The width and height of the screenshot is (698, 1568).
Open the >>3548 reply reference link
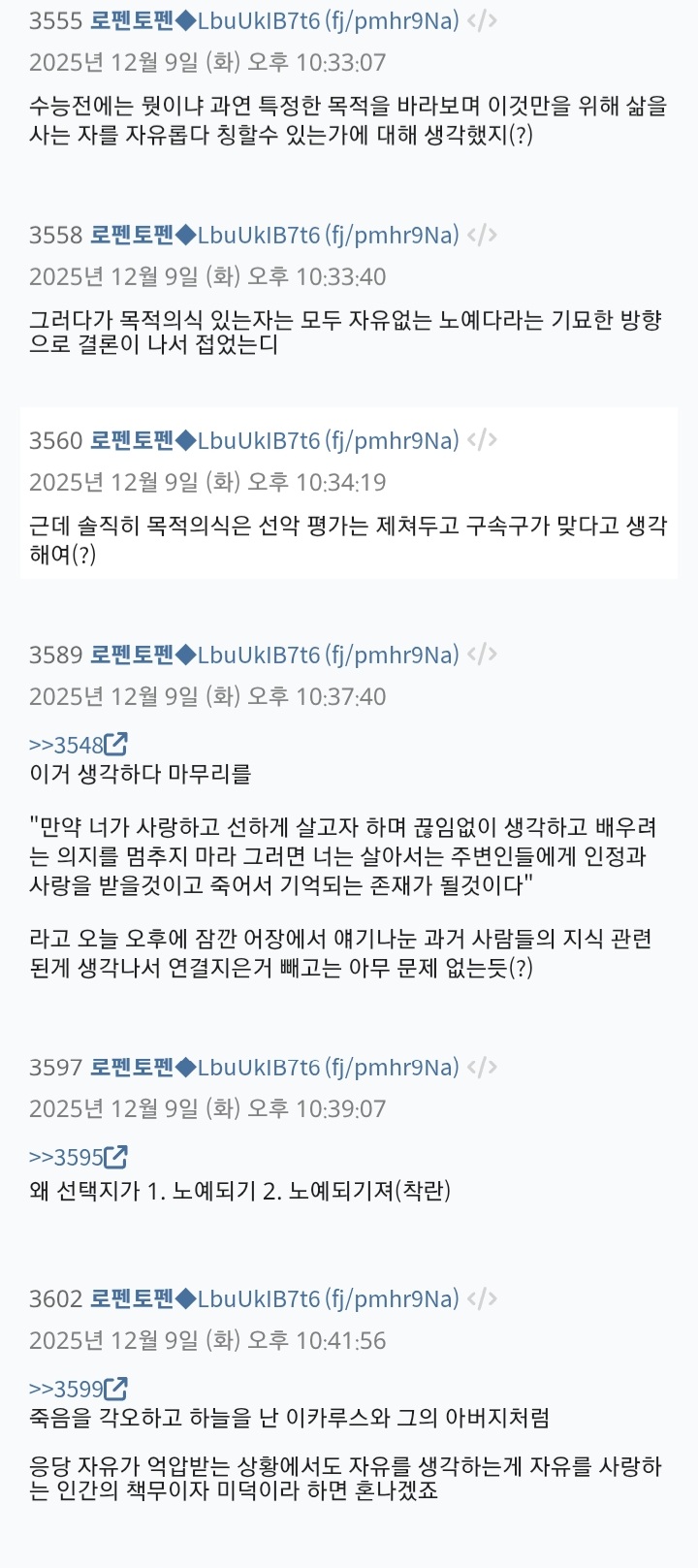tap(78, 745)
